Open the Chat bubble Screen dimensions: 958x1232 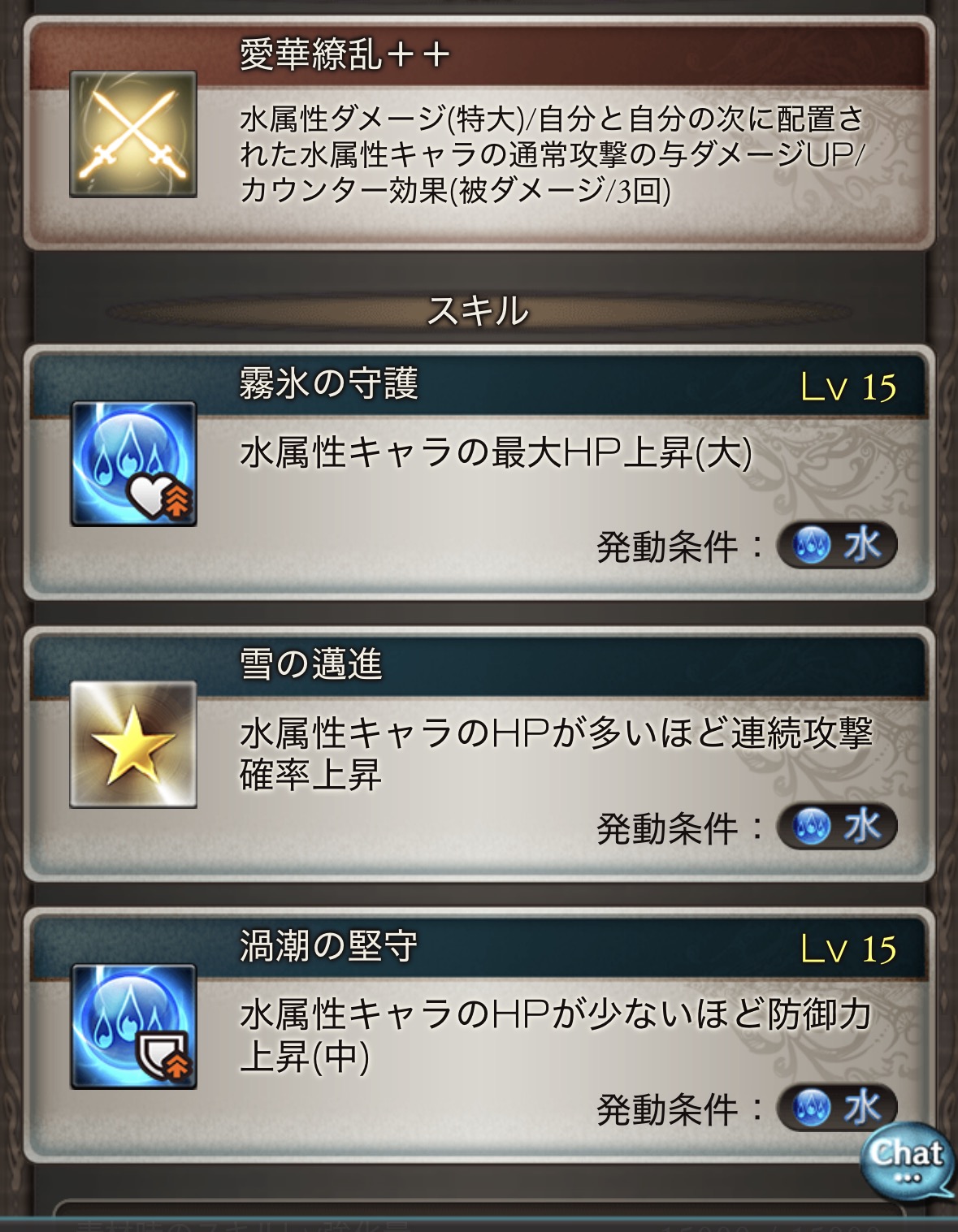[906, 1160]
